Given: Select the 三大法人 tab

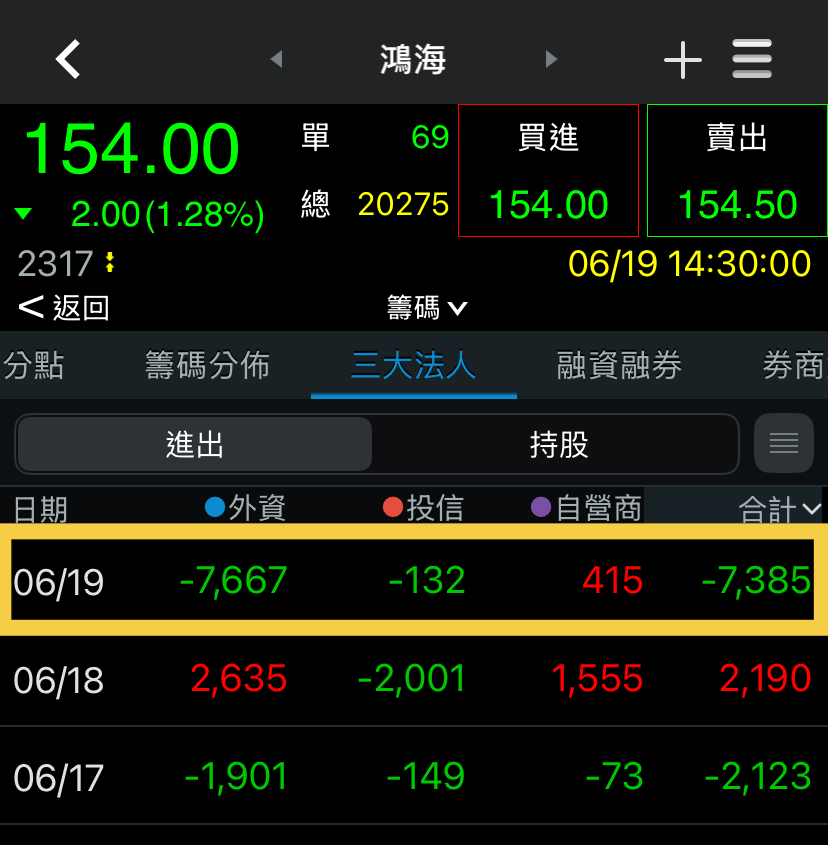Looking at the screenshot, I should click(413, 366).
